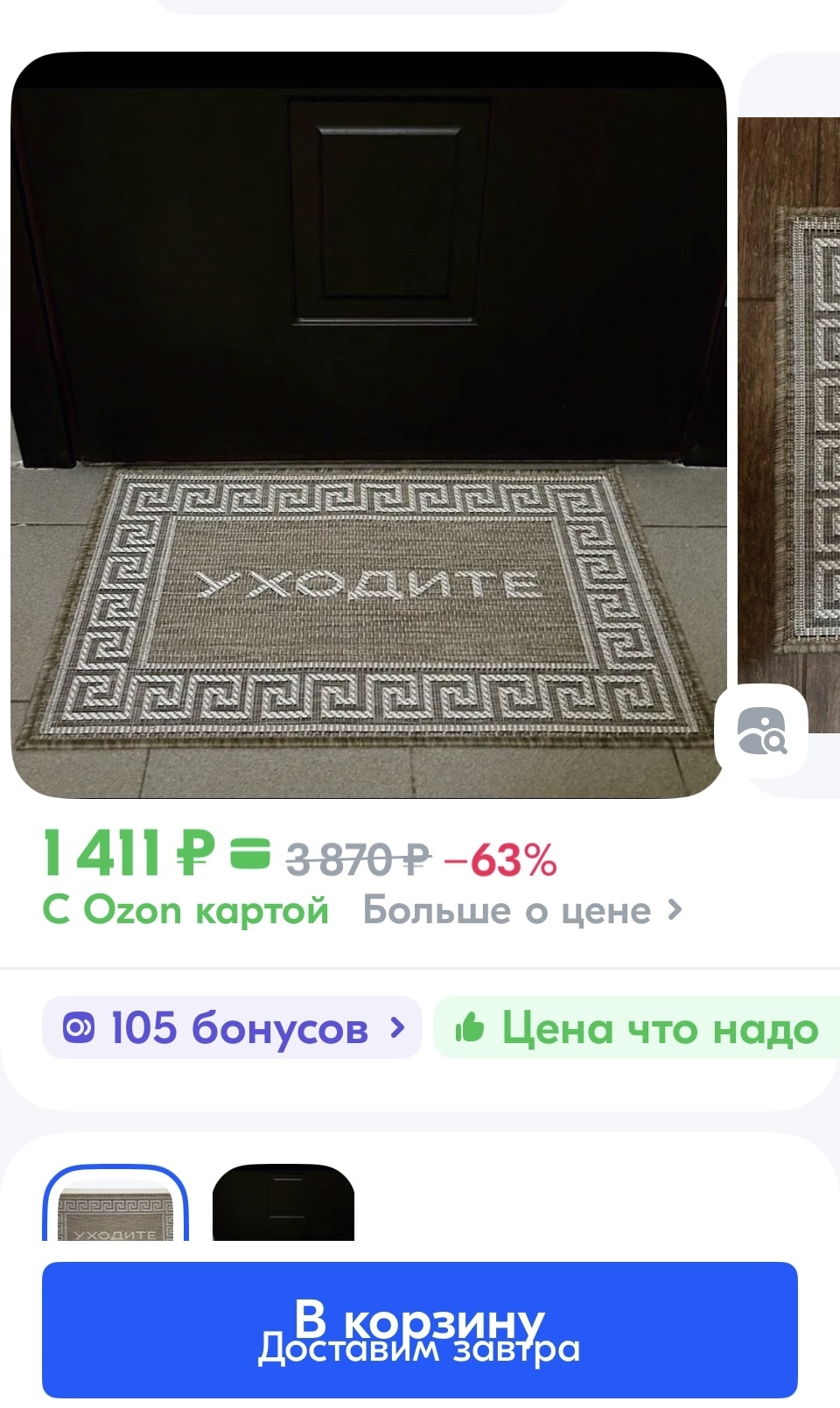
Task: Select the dark second variant thumbnail
Action: pyautogui.click(x=283, y=1203)
